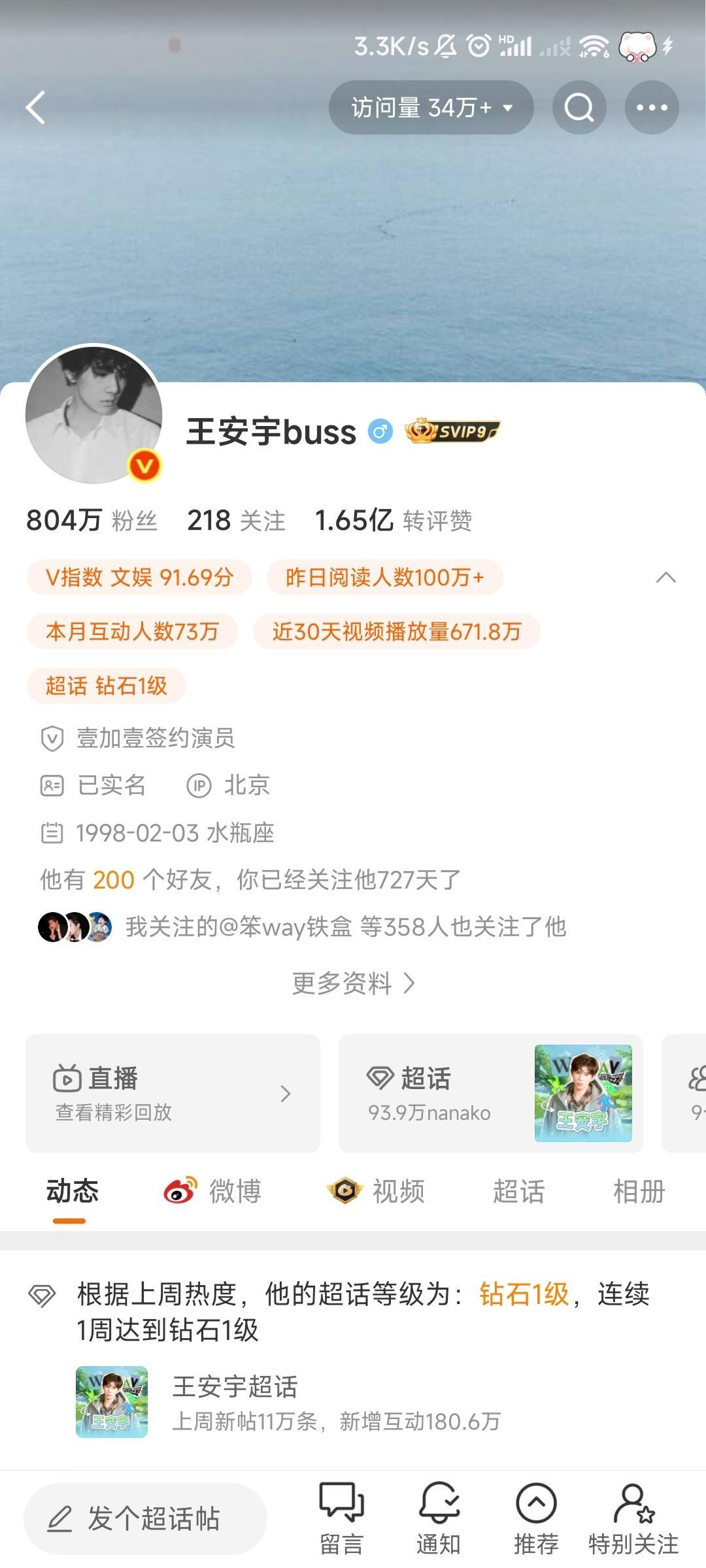The height and width of the screenshot is (1568, 706).
Task: Open the 访问量 34万+ dropdown
Action: point(430,107)
